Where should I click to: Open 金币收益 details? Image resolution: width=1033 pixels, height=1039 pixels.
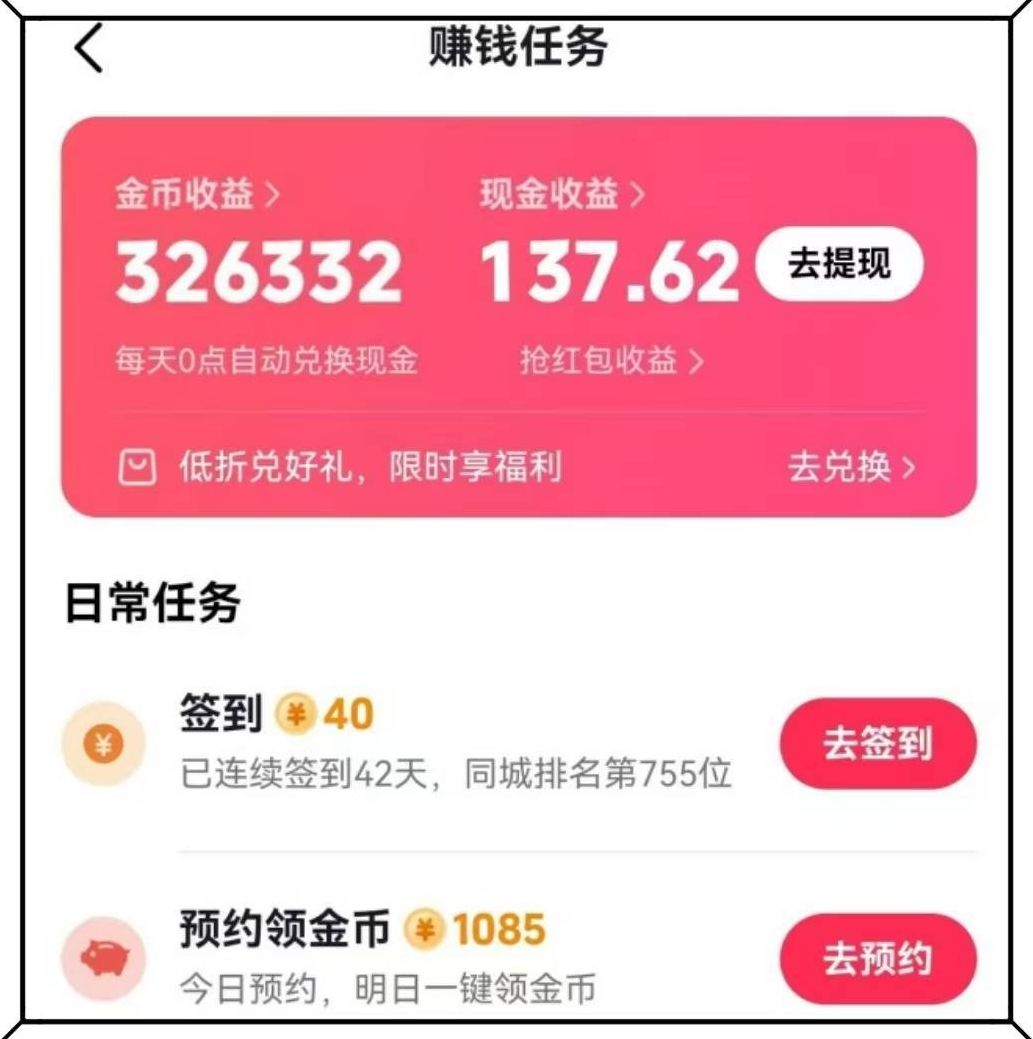[x=197, y=196]
